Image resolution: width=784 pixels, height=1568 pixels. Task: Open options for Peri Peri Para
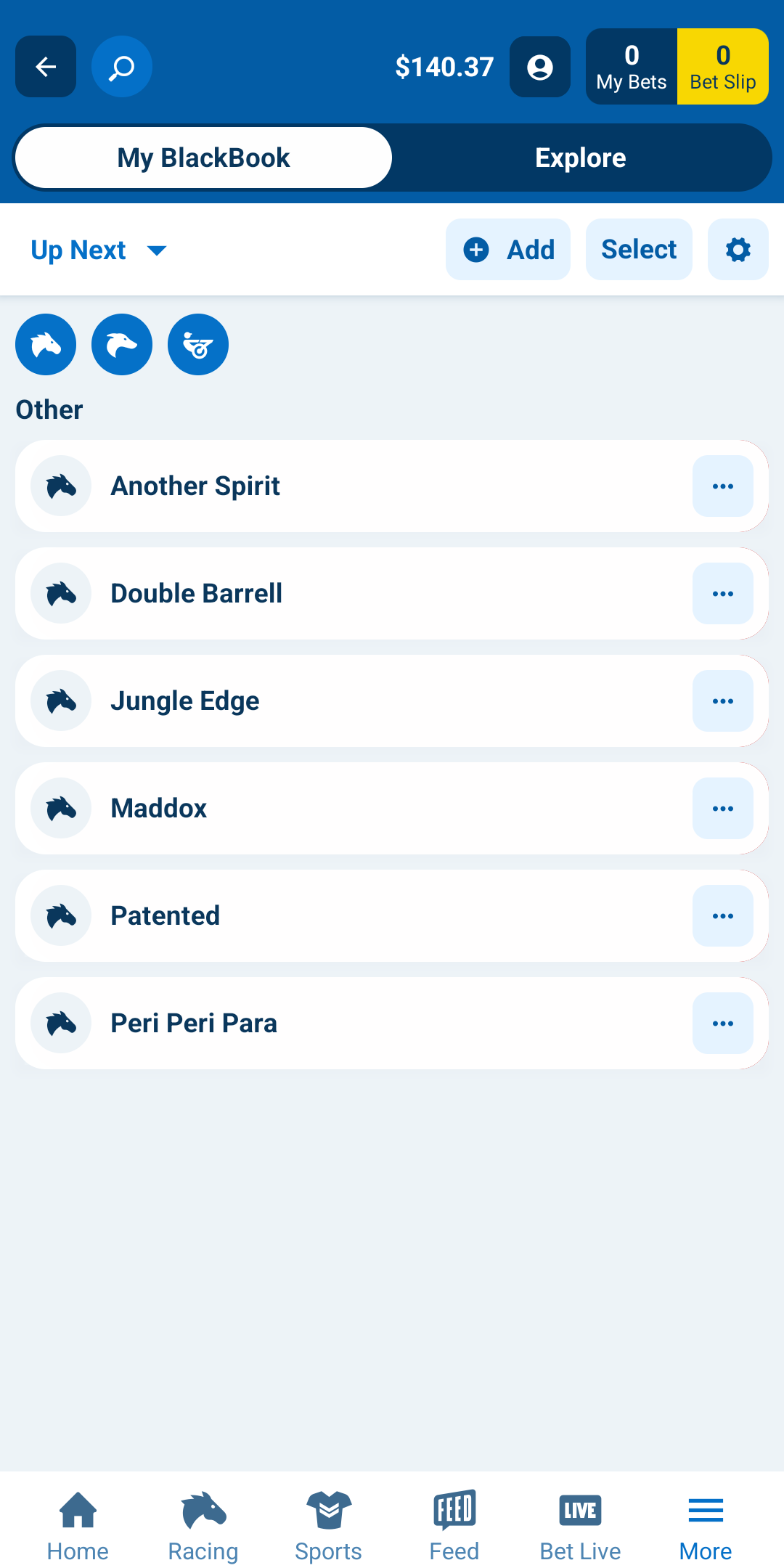723,1024
